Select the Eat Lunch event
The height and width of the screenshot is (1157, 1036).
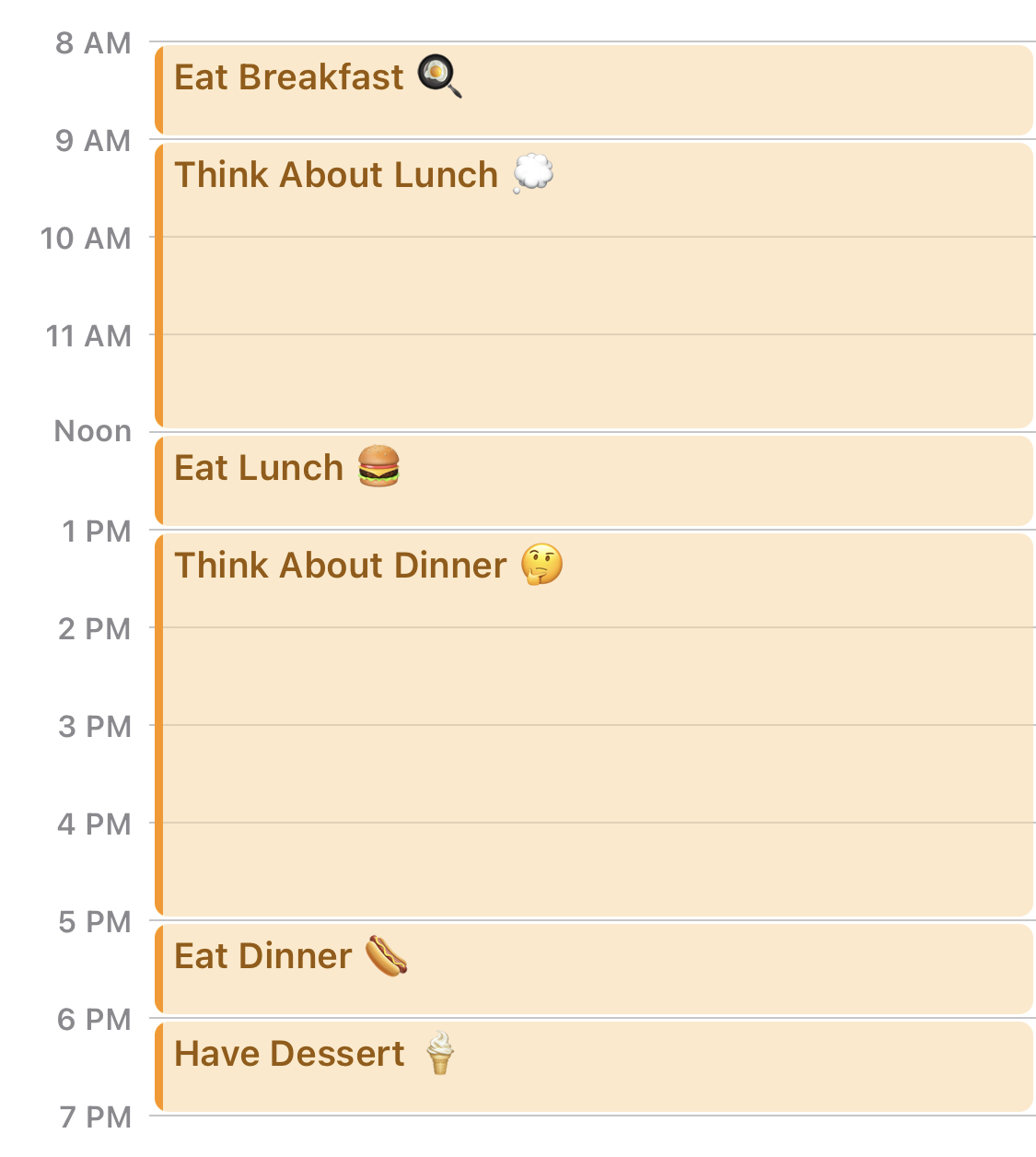[594, 481]
